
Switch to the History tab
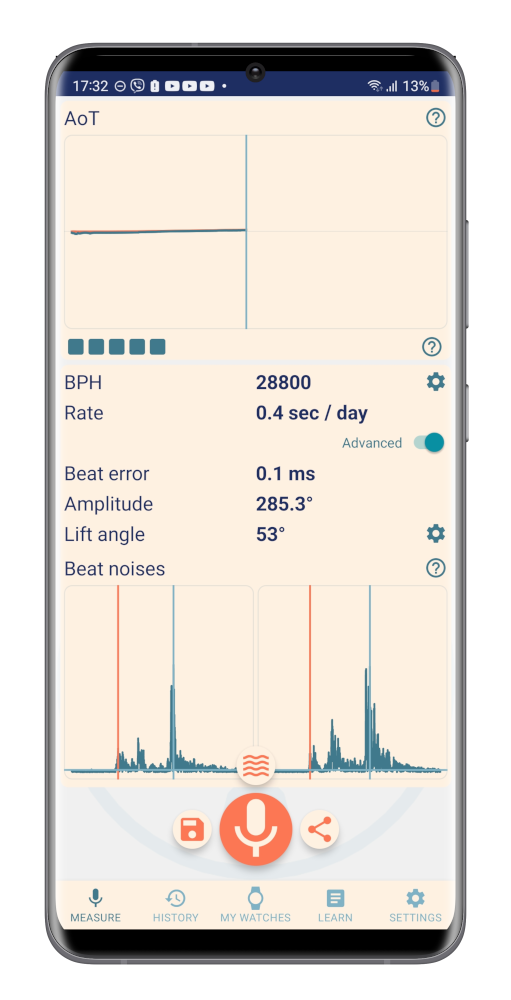coord(175,906)
